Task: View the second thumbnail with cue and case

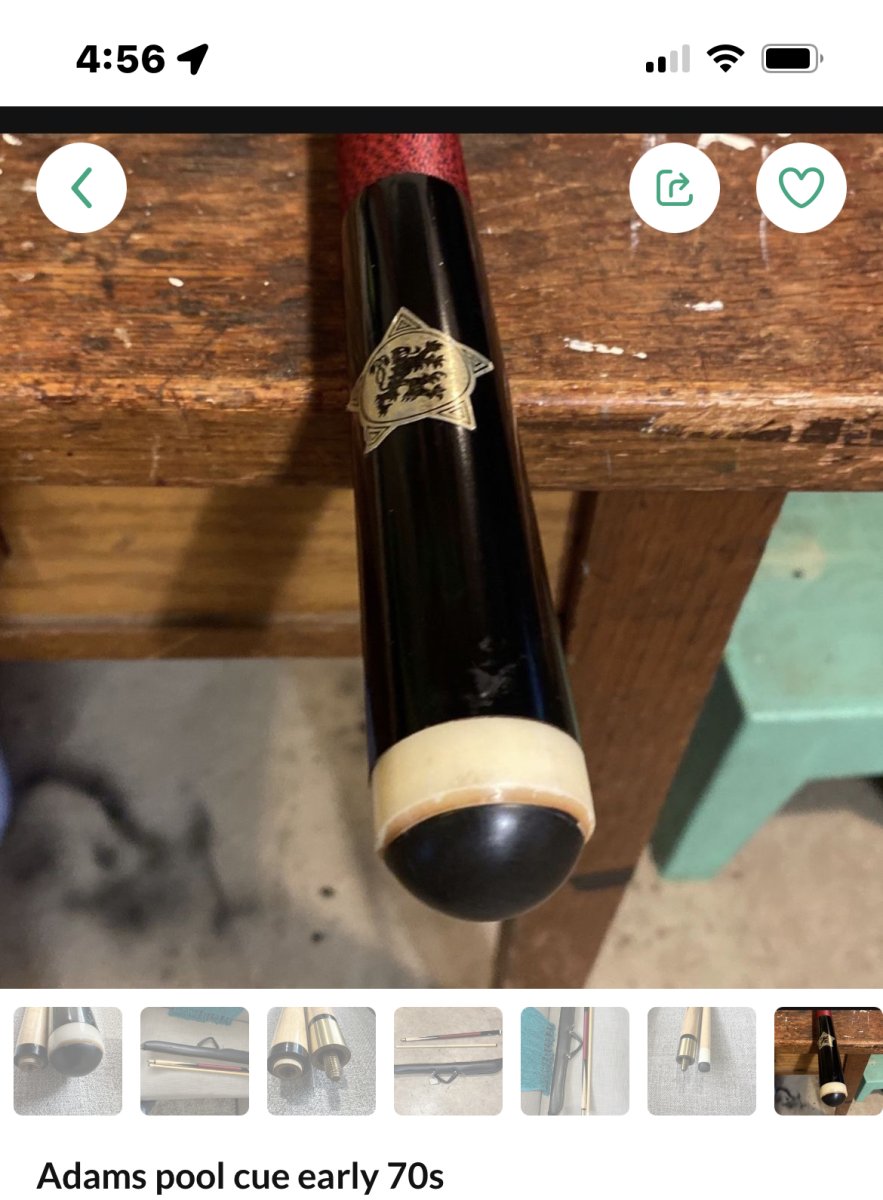Action: pyautogui.click(x=194, y=1061)
